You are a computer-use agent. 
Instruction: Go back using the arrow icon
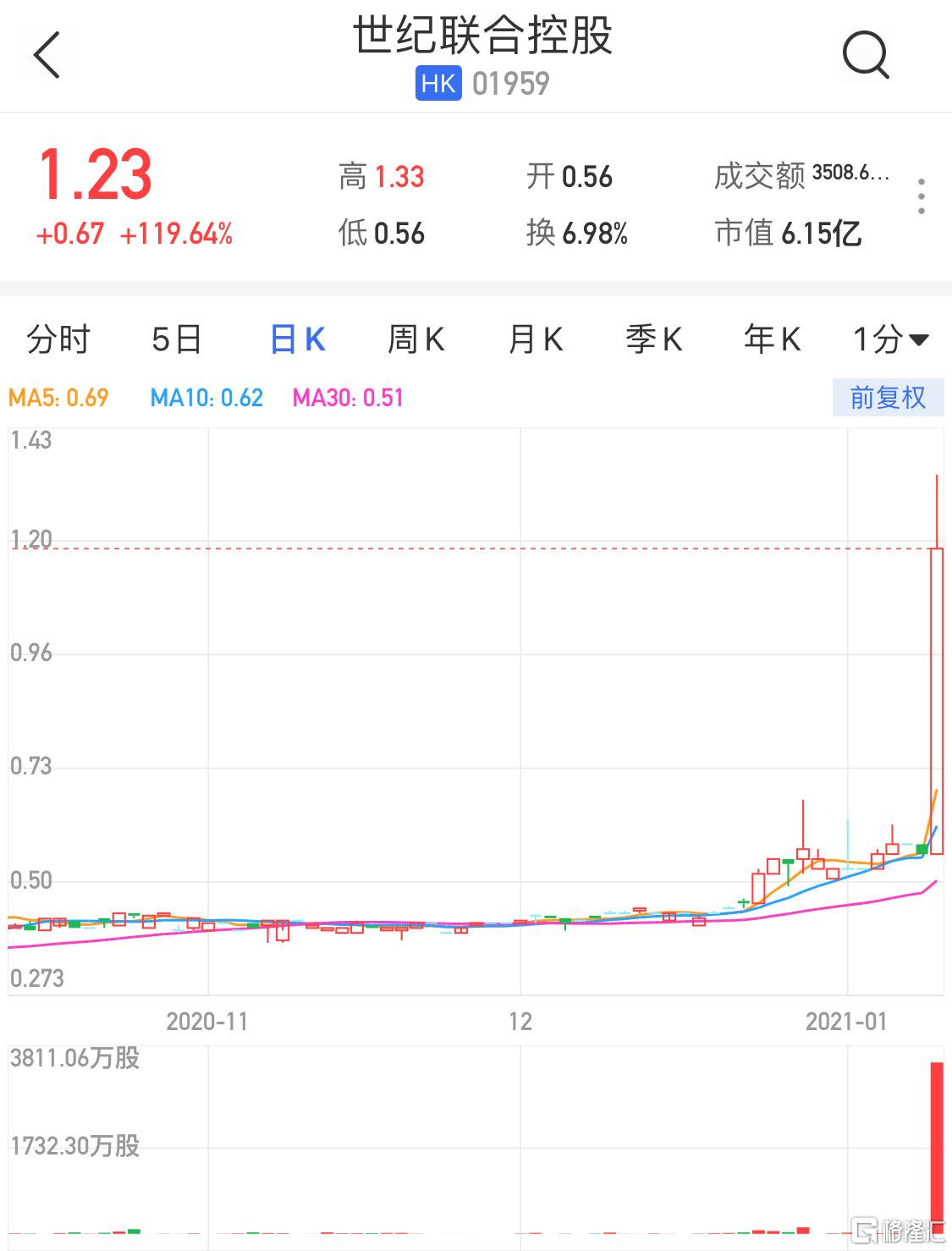[47, 56]
